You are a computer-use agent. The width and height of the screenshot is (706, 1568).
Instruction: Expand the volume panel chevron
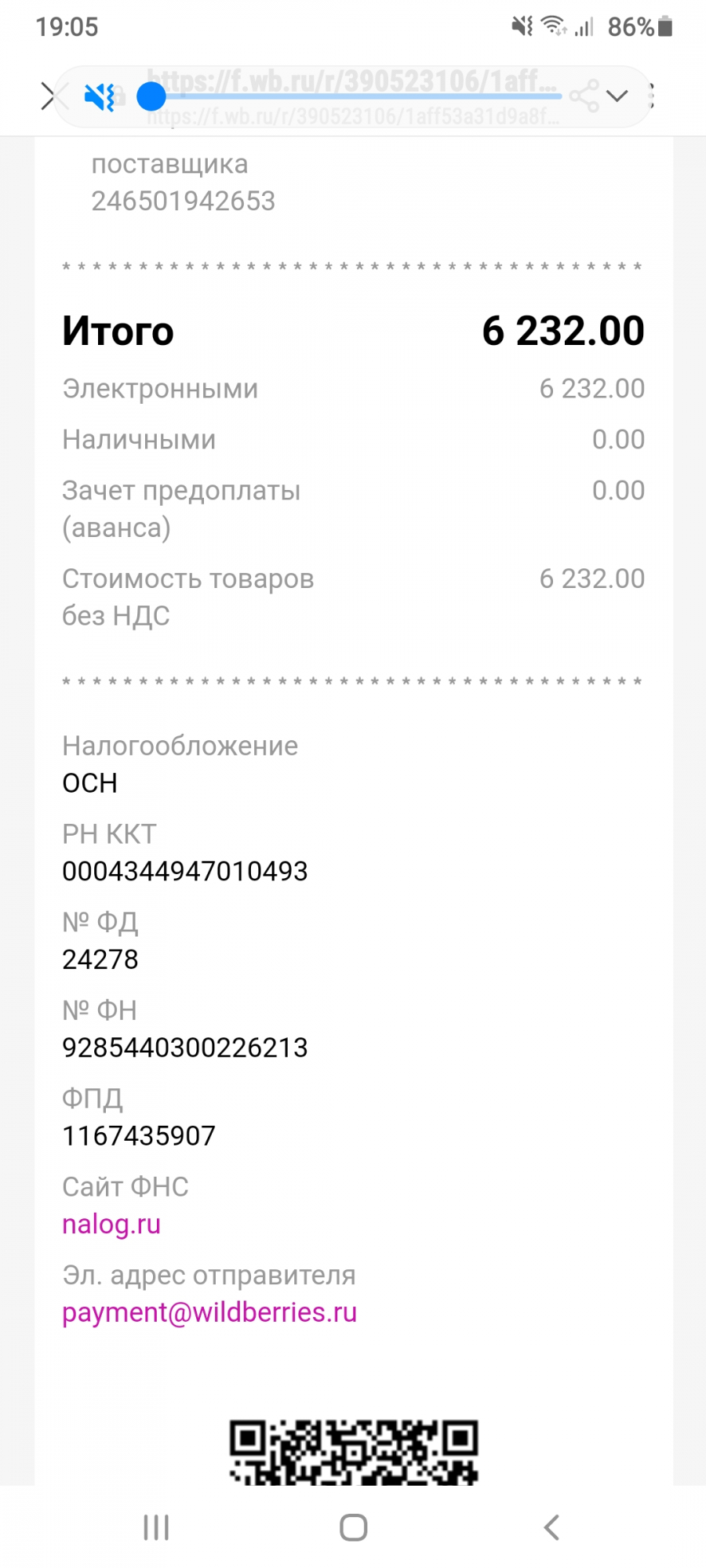click(617, 96)
